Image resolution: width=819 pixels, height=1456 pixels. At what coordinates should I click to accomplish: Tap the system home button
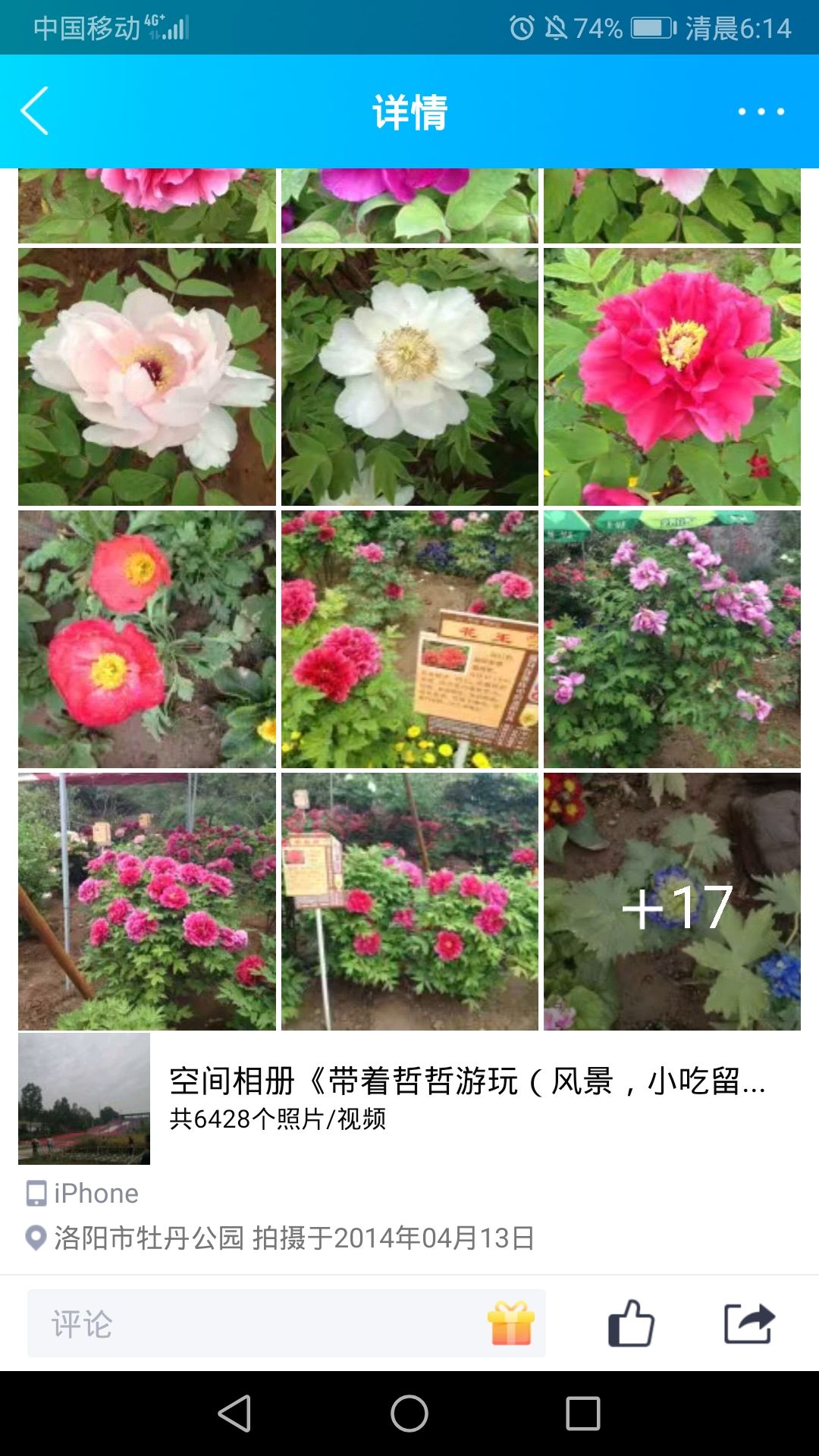409,1414
